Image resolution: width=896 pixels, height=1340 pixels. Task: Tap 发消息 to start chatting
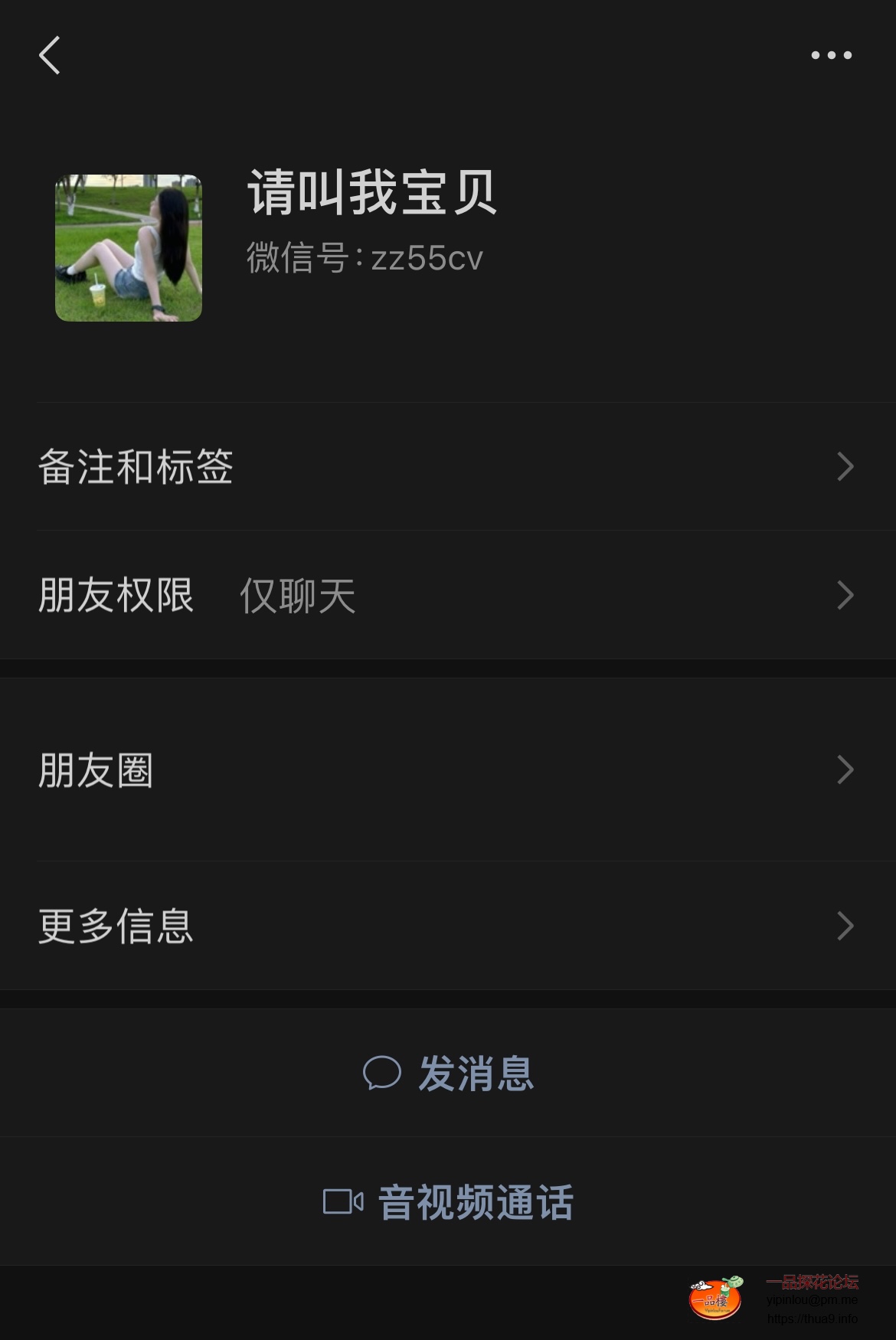coord(476,1074)
